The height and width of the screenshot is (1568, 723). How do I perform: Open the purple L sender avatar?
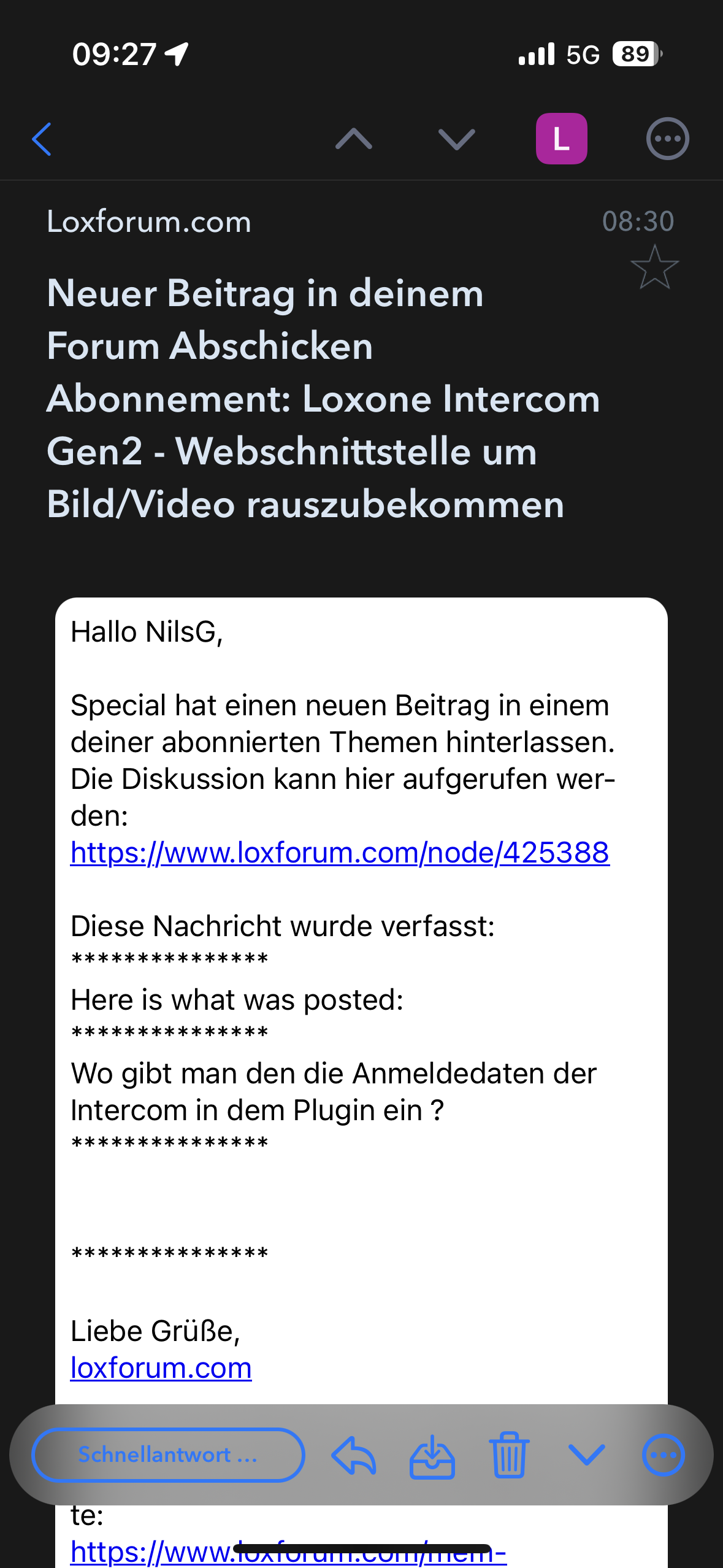561,139
